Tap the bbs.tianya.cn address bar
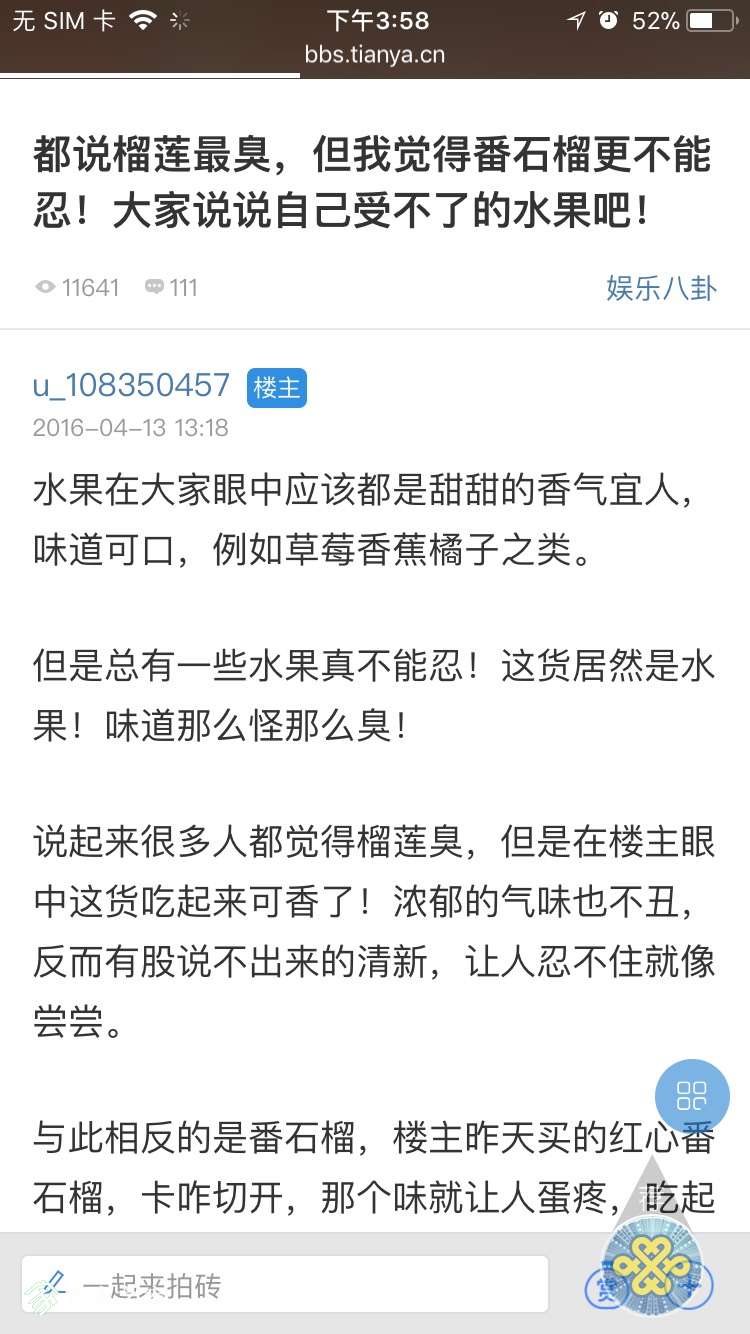 (375, 55)
